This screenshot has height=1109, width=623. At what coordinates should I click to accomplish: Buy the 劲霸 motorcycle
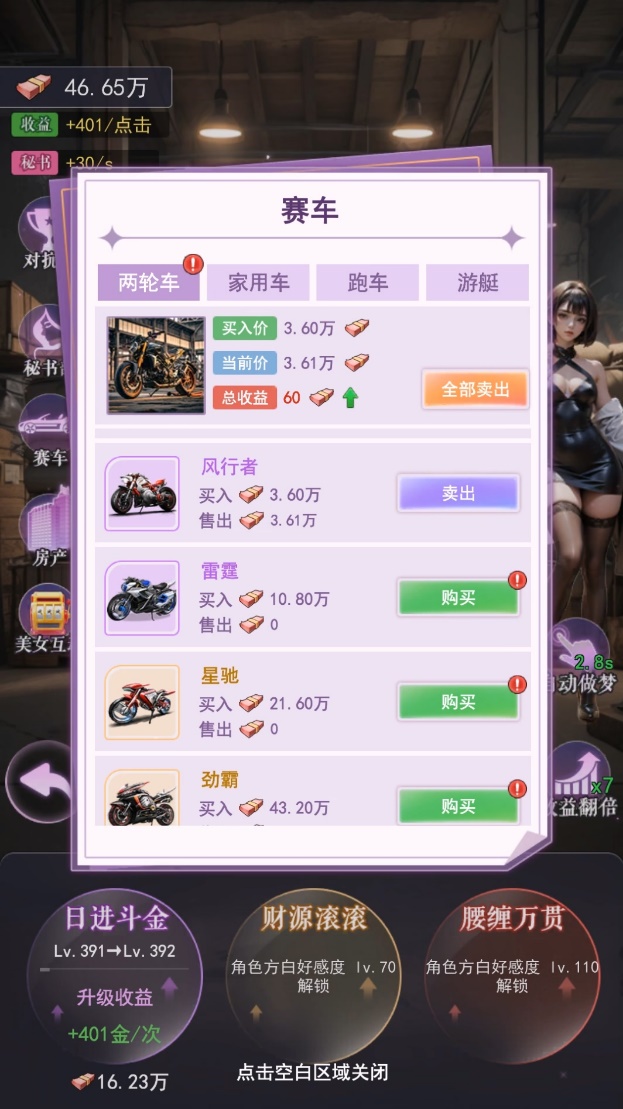pos(458,806)
